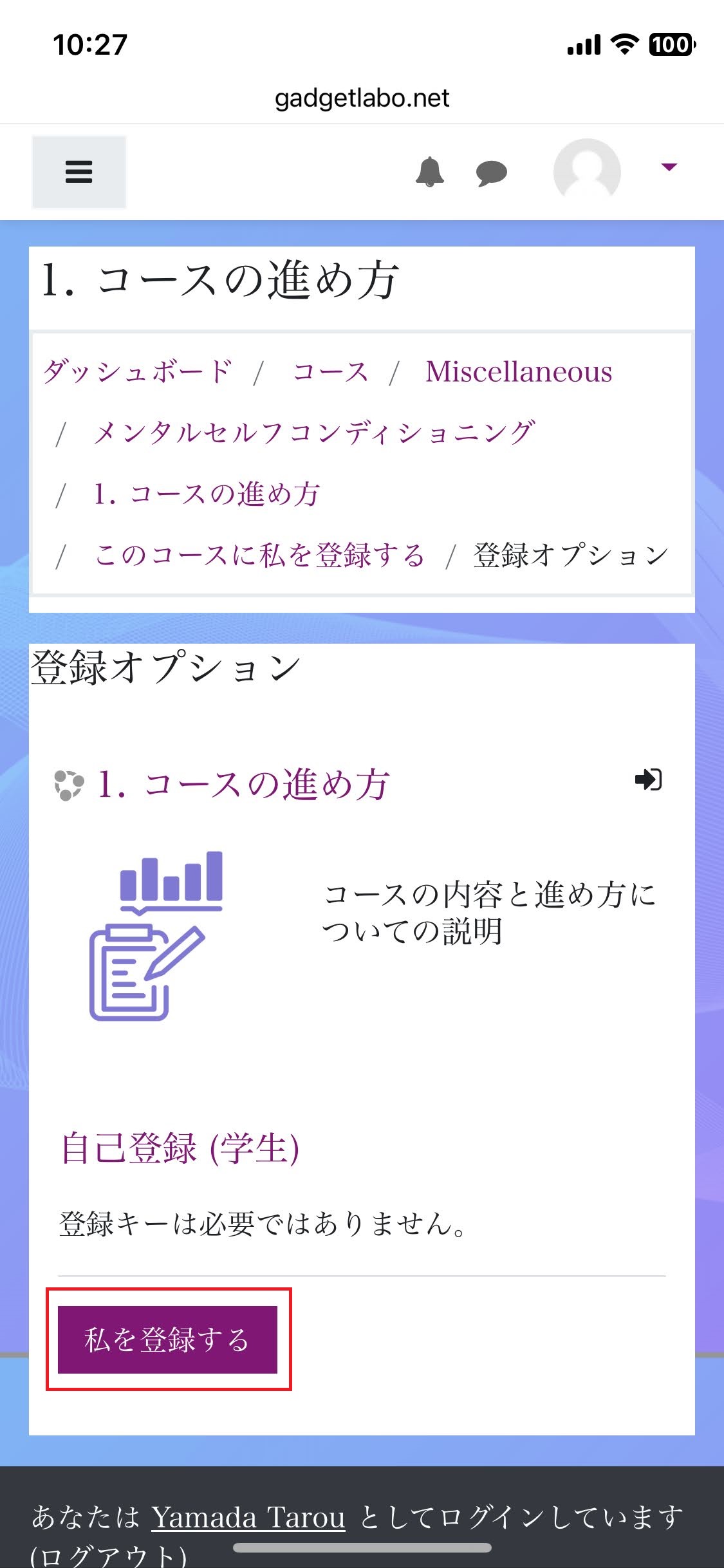Expand the 自己登録 (学生) section header
This screenshot has width=724, height=1568.
click(x=180, y=1148)
